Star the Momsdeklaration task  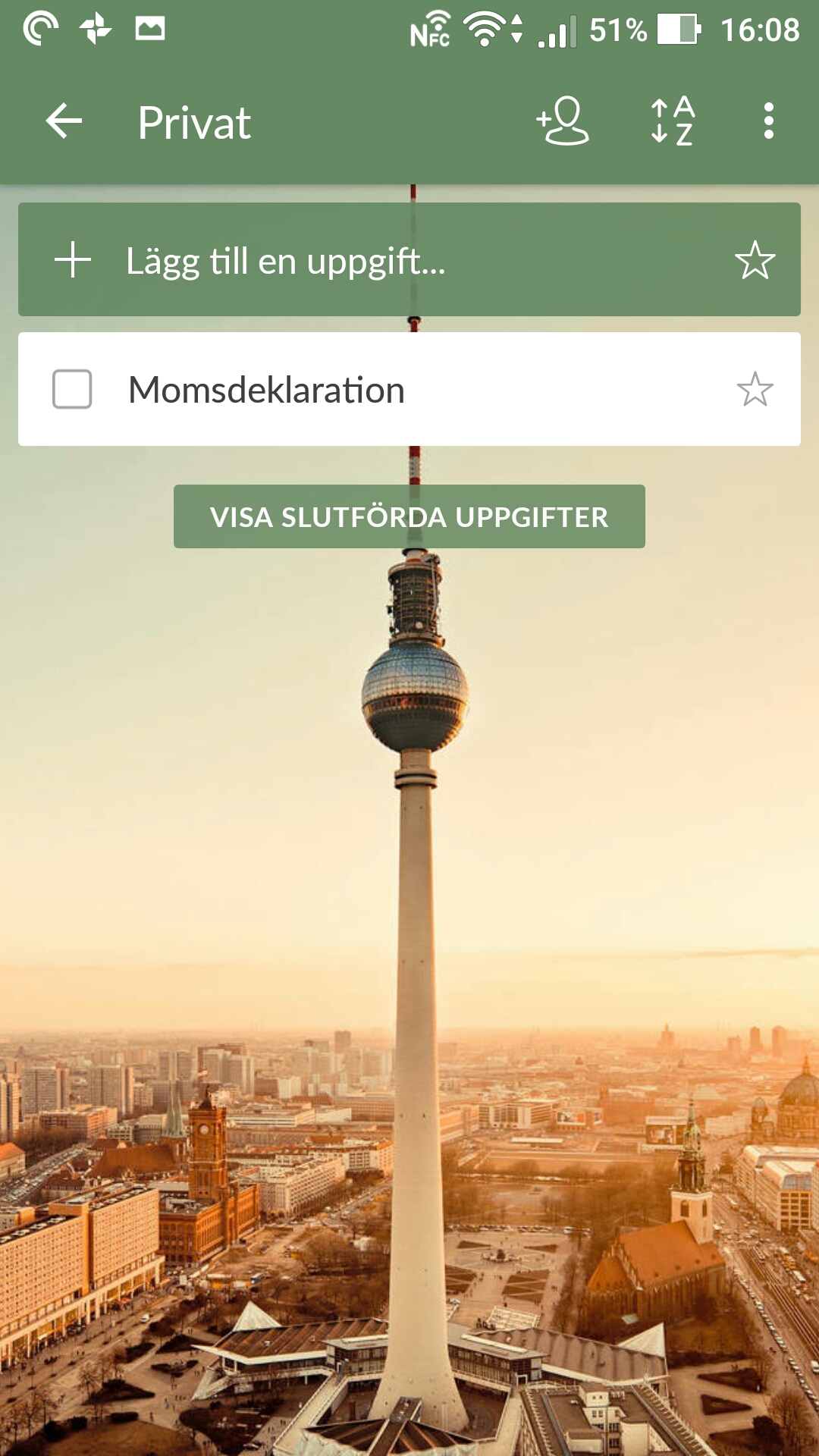755,390
